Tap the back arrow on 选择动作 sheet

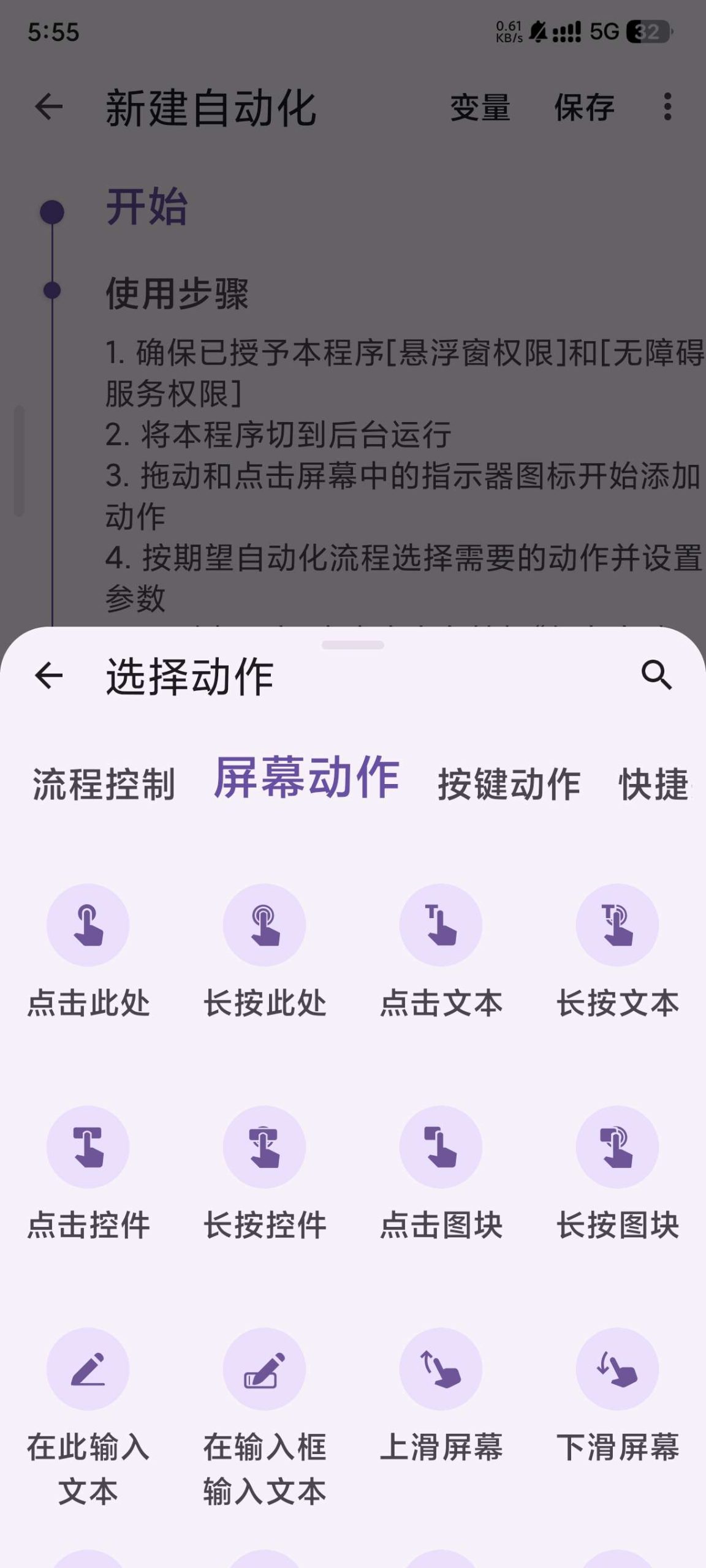click(48, 677)
